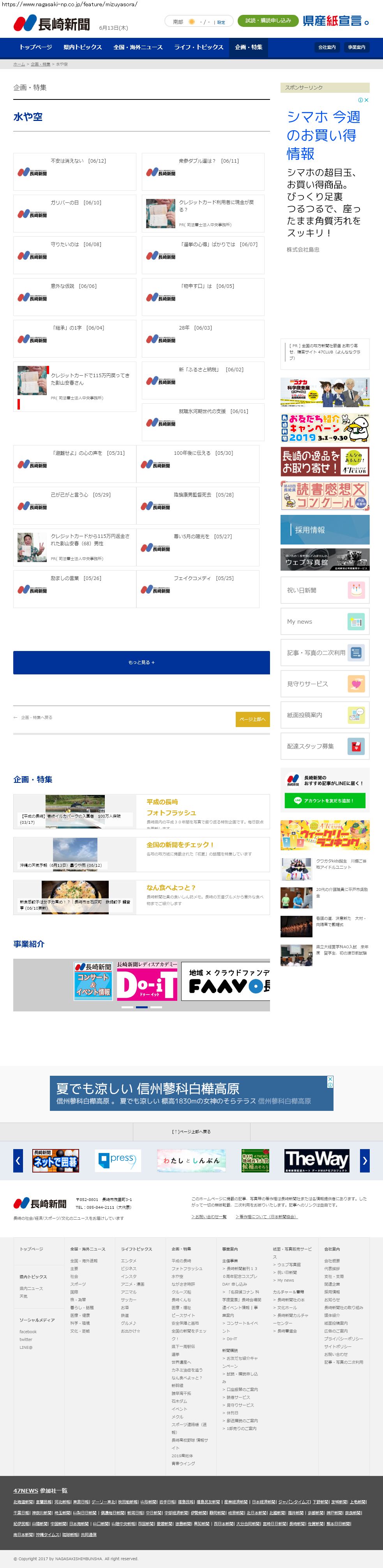Open 見守りサービス in the sidebar
Image resolution: width=383 pixels, height=1568 pixels.
coord(325,684)
